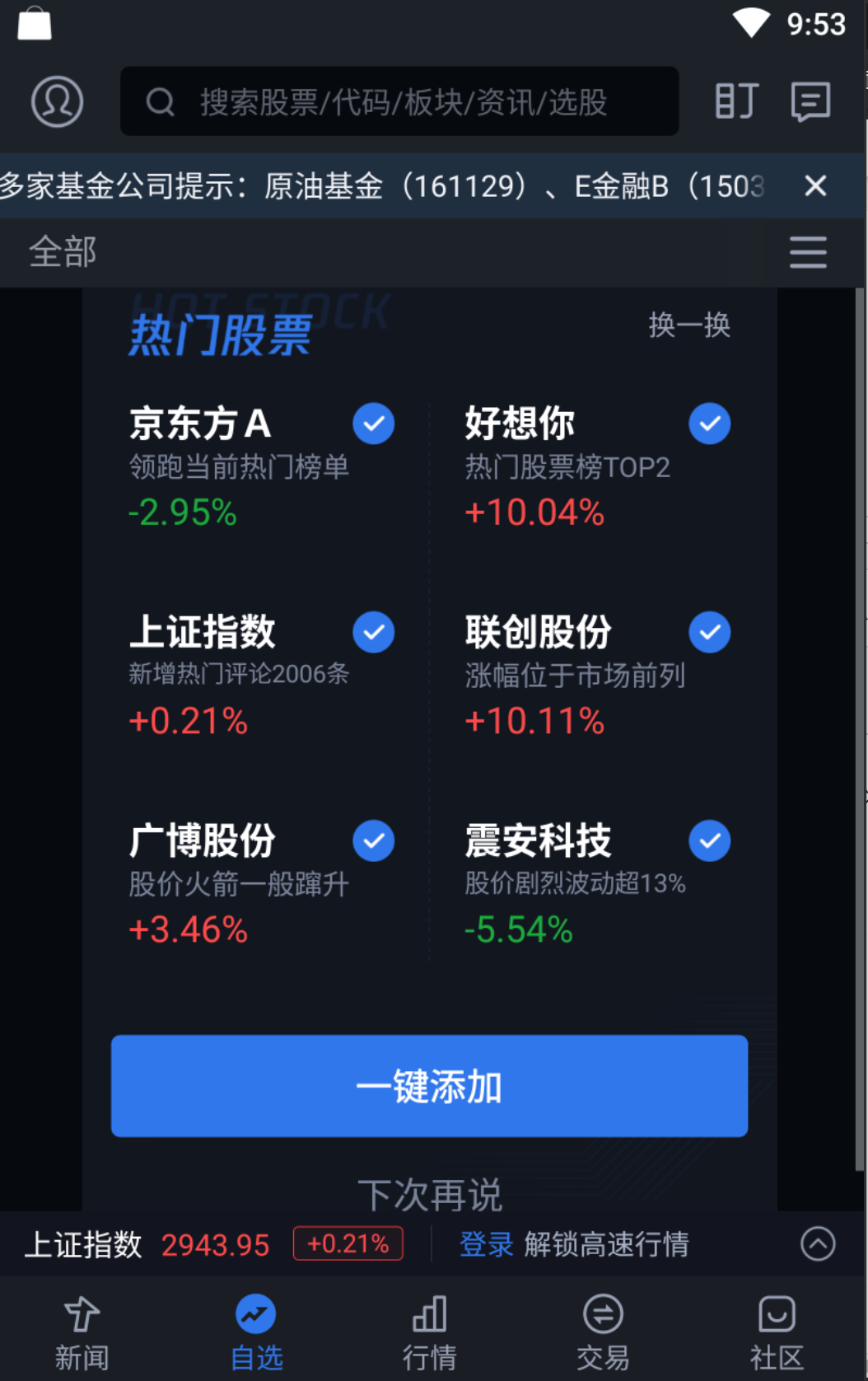
Task: Uncheck 京东方A stock
Action: [373, 424]
